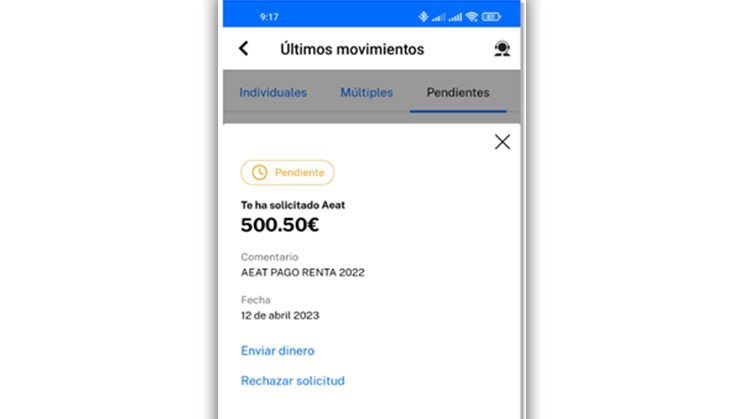The image size is (744, 419).
Task: Tap Enviar dinero to pay the request
Action: 278,351
